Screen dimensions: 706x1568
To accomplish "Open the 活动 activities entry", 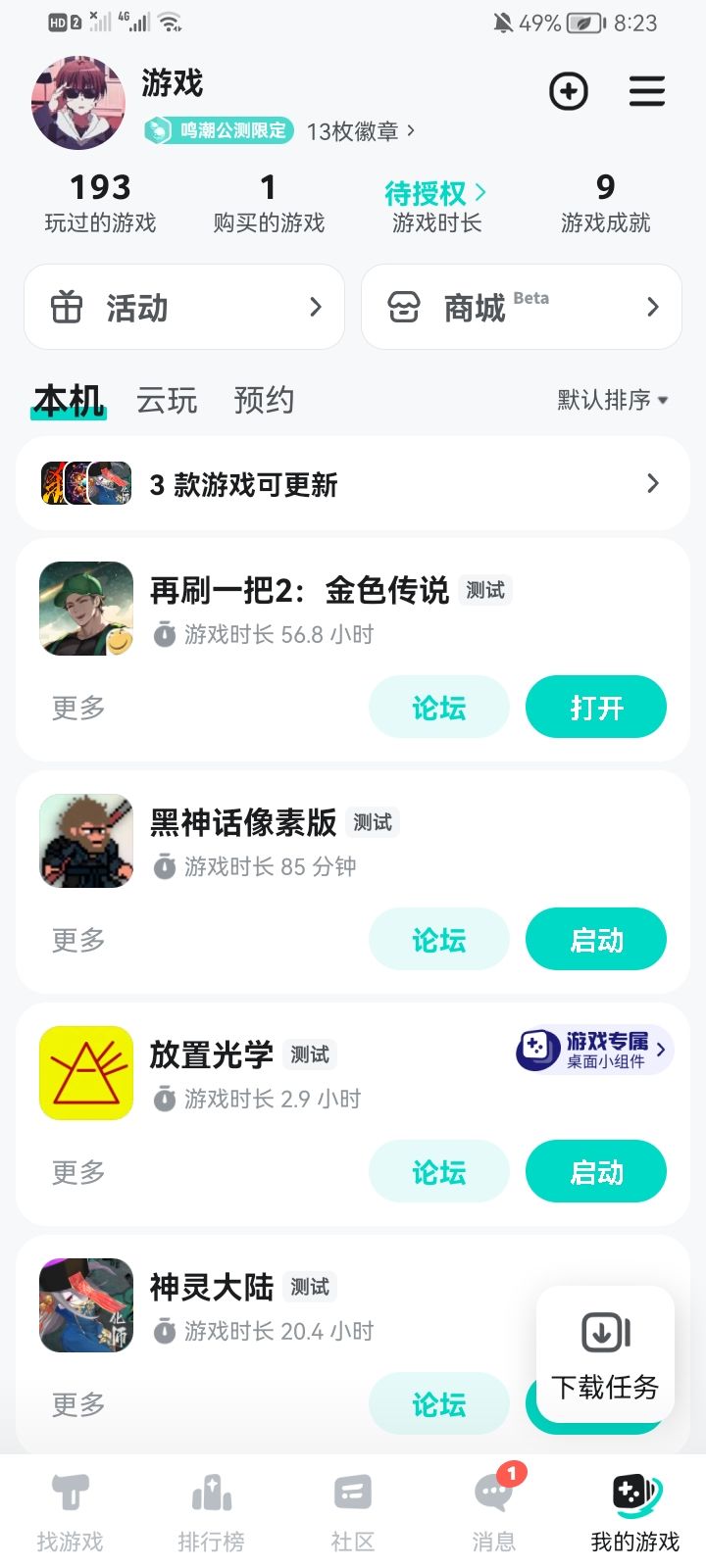I will 184,307.
